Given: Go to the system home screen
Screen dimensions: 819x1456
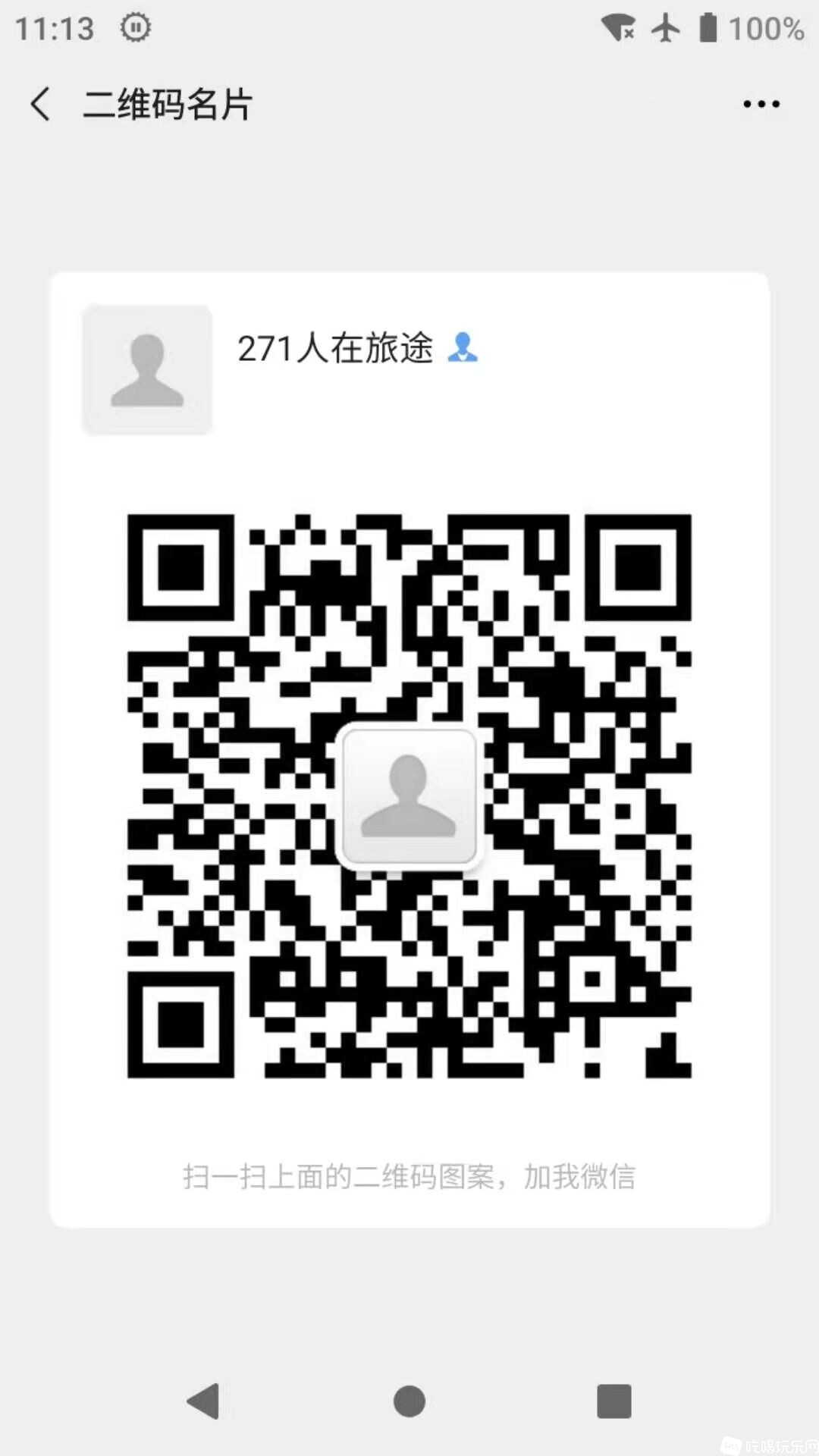Looking at the screenshot, I should [409, 1401].
